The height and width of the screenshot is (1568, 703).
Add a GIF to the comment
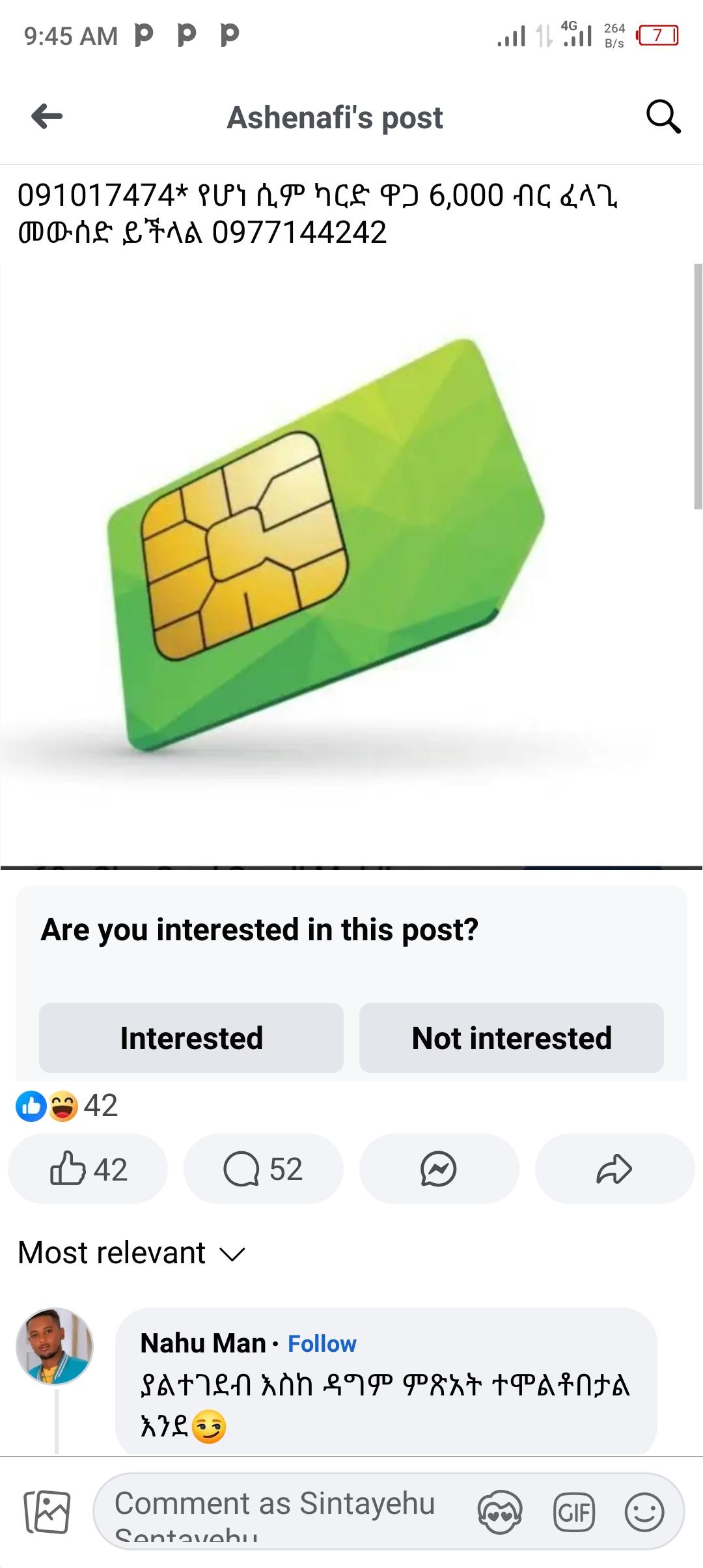573,1511
